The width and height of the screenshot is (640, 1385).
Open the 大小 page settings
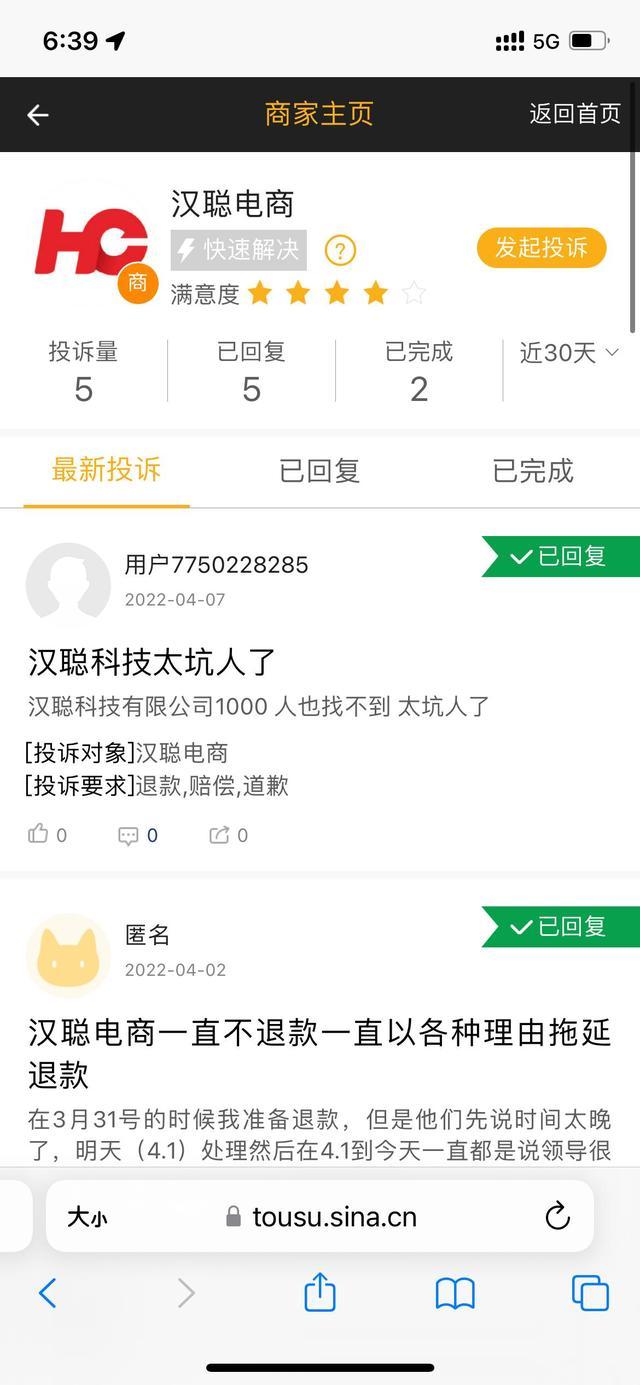click(x=87, y=1217)
